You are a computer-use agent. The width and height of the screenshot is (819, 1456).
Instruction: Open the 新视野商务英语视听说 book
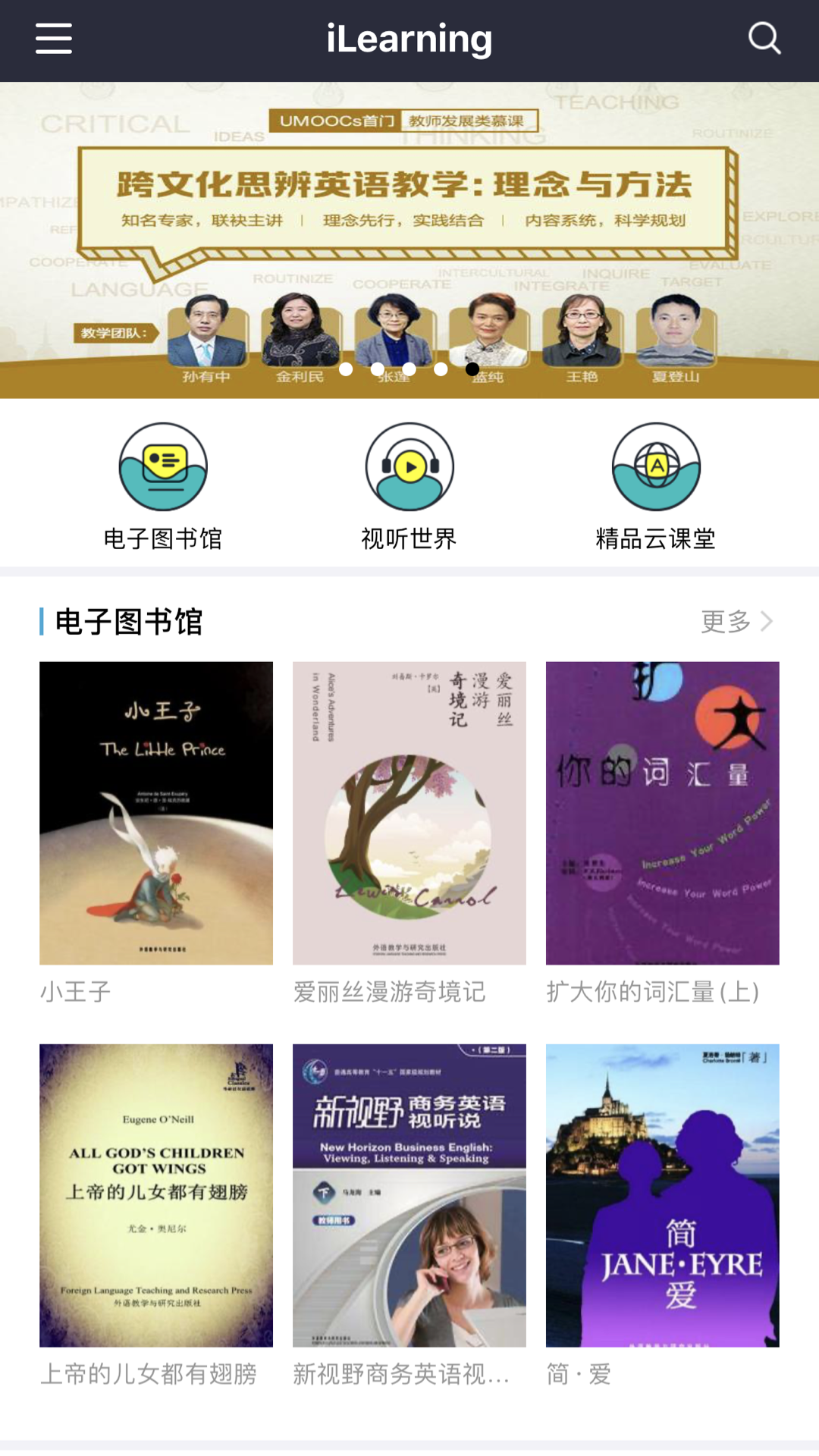(409, 1195)
